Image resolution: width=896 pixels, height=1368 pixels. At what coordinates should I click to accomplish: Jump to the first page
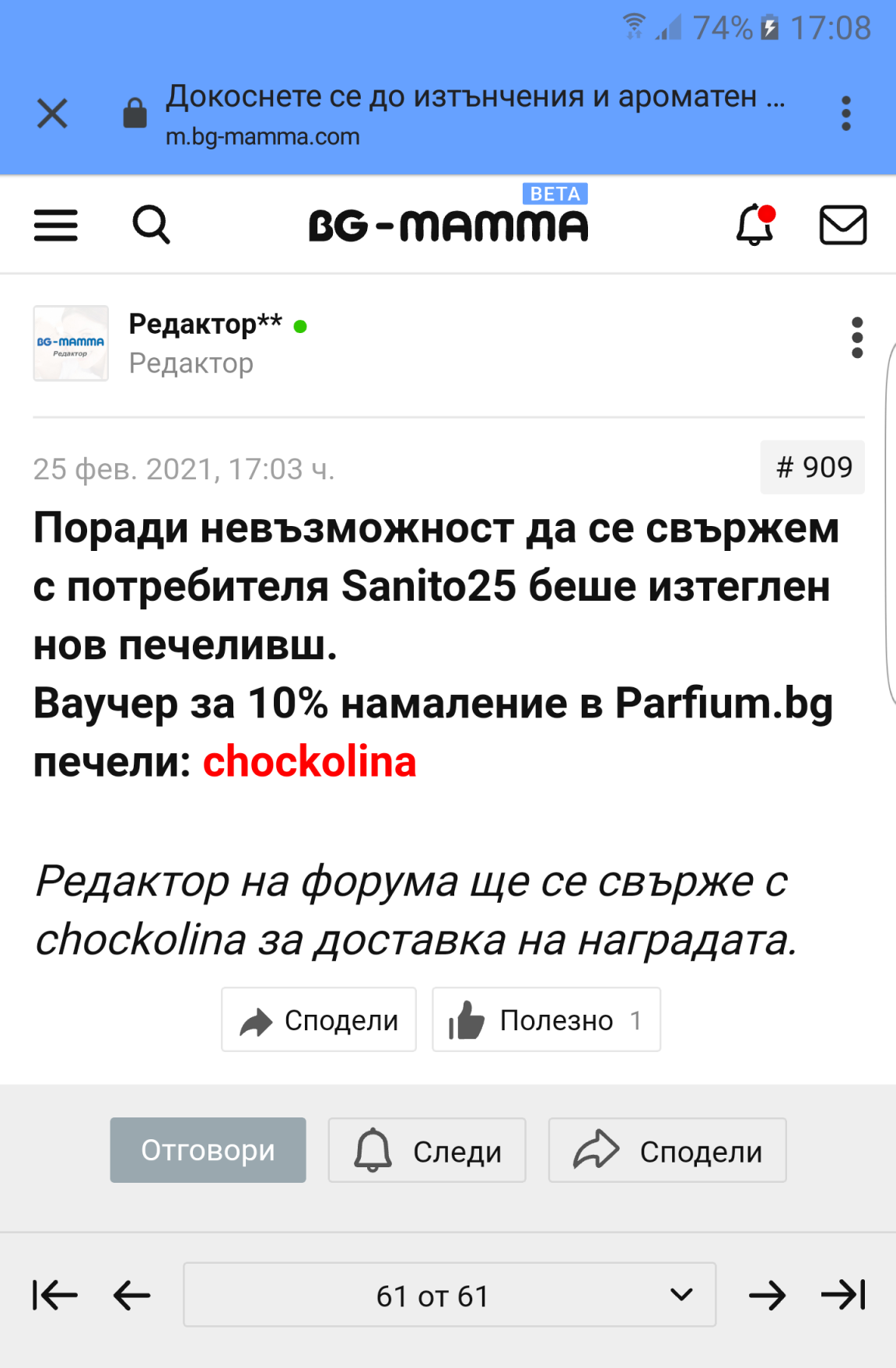[54, 1295]
